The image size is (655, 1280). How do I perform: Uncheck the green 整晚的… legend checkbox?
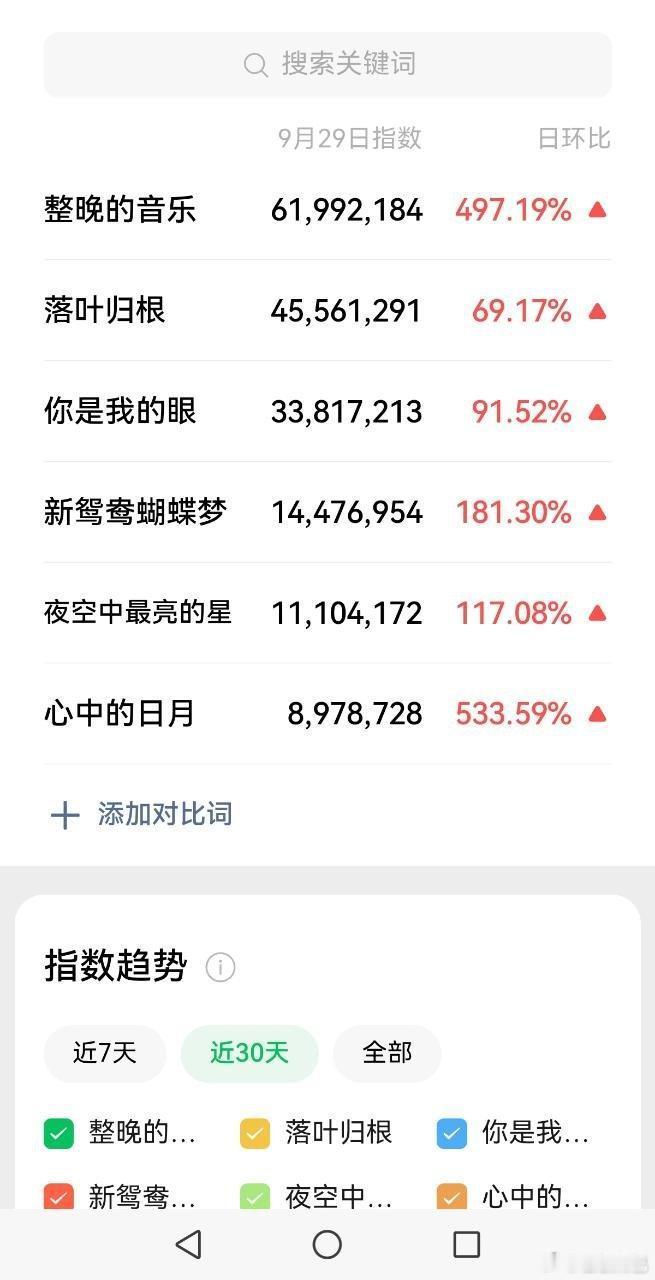pyautogui.click(x=59, y=1134)
